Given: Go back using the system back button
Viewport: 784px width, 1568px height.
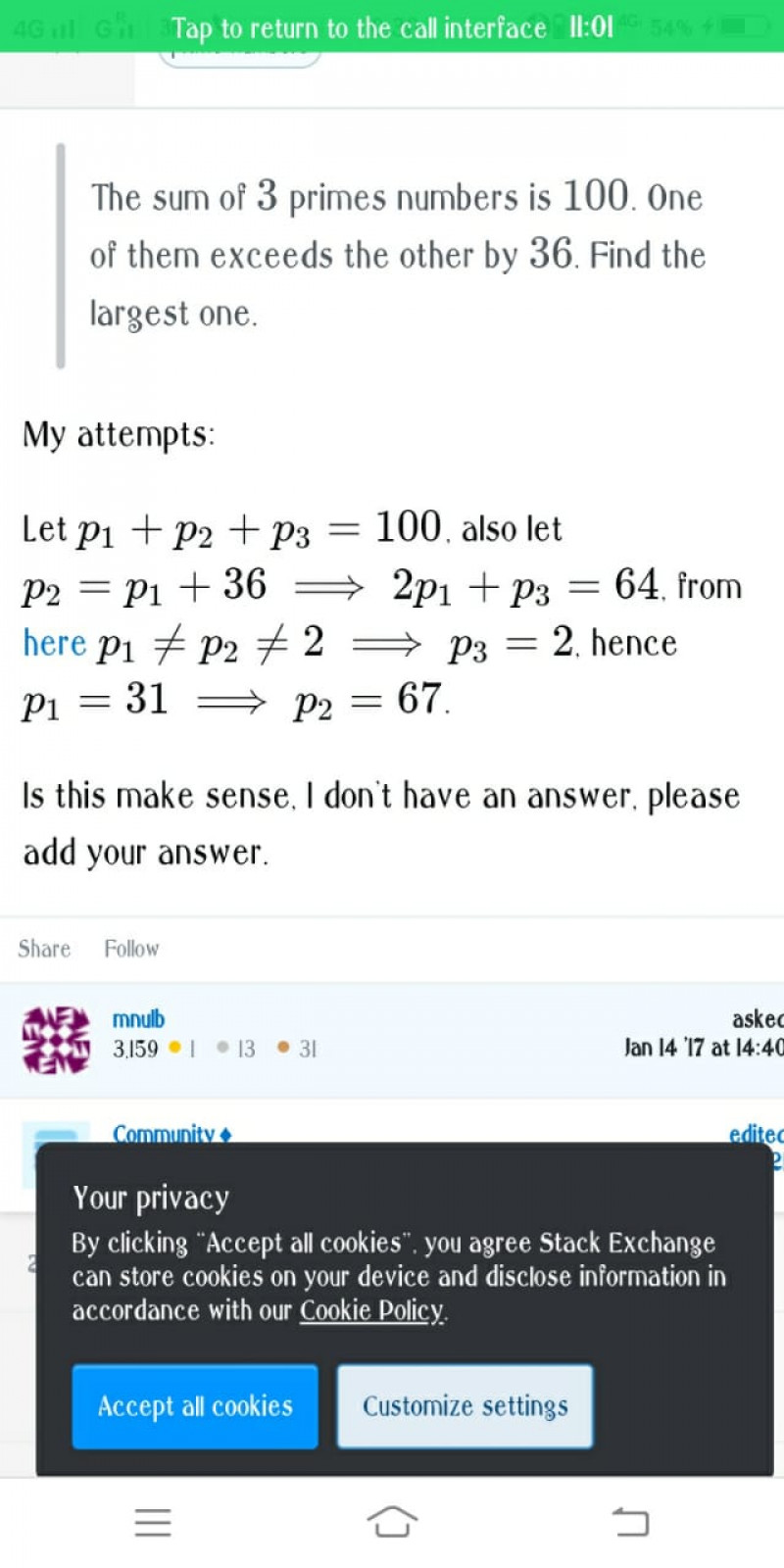Looking at the screenshot, I should point(630,1522).
